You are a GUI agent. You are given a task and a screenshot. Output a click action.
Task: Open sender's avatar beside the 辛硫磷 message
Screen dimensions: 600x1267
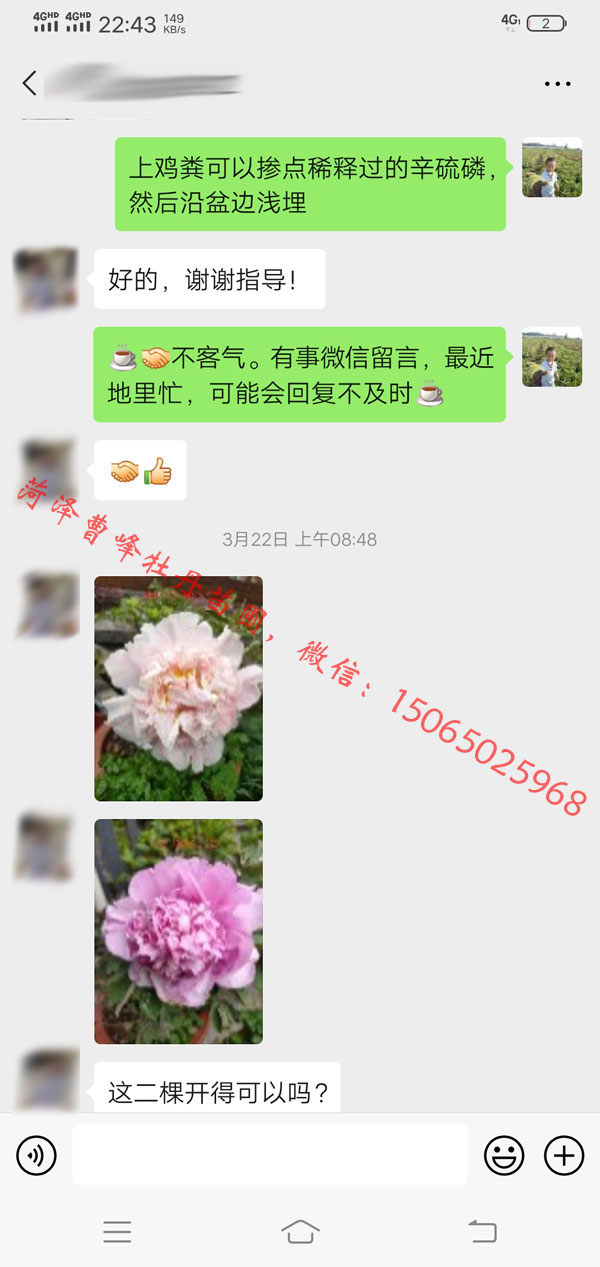pyautogui.click(x=552, y=167)
